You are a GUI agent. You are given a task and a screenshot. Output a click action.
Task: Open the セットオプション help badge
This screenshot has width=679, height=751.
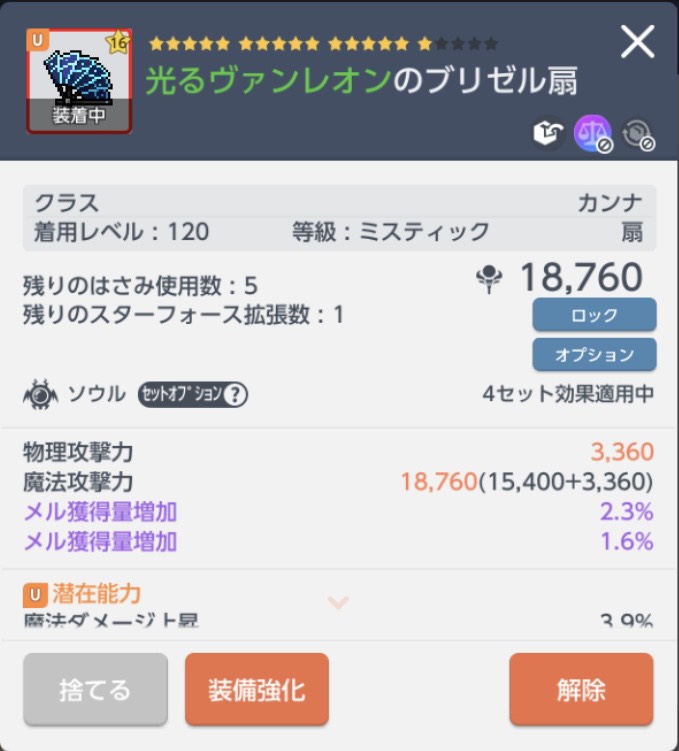tap(193, 394)
